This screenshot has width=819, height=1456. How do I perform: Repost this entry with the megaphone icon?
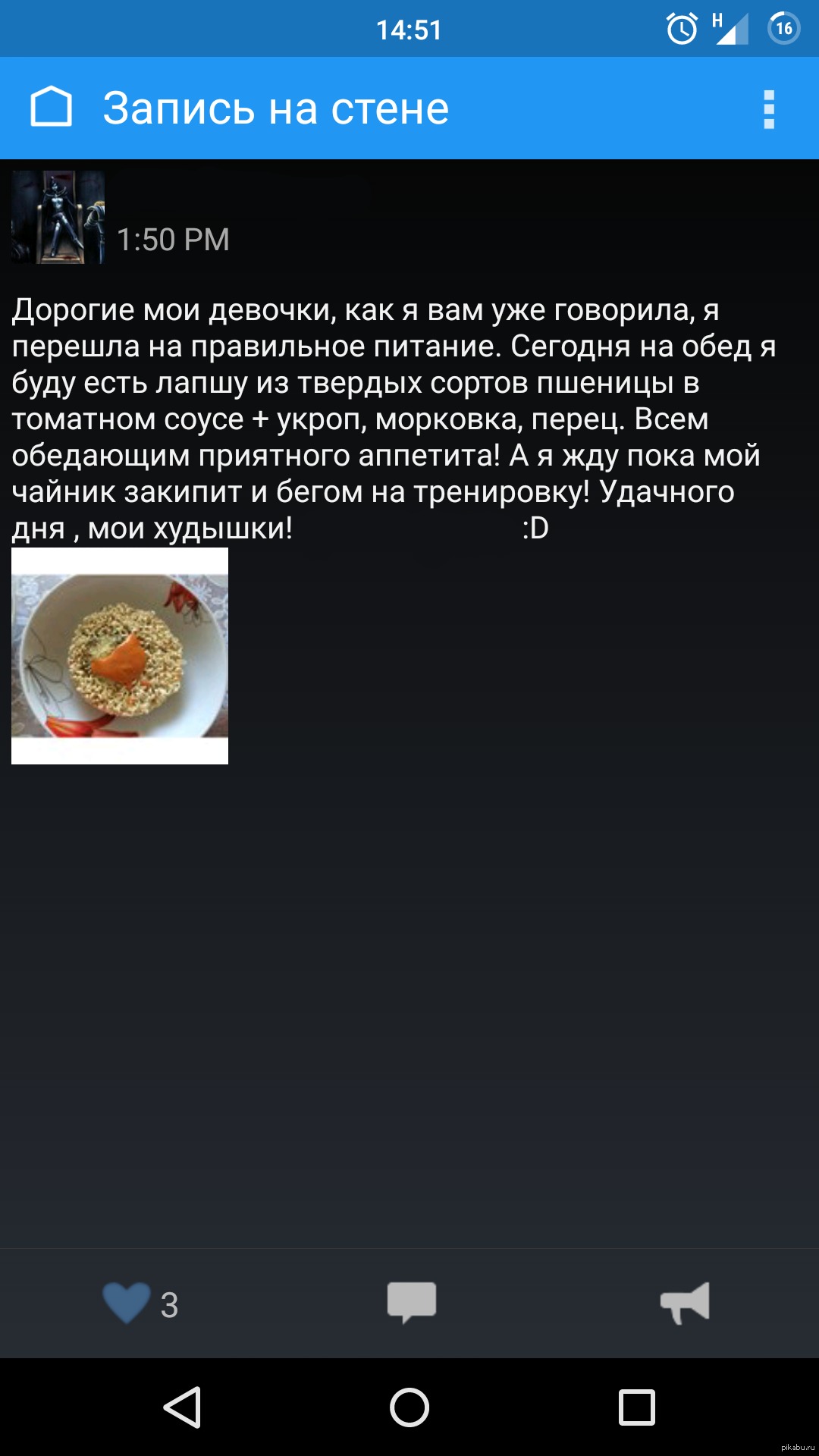point(685,1303)
